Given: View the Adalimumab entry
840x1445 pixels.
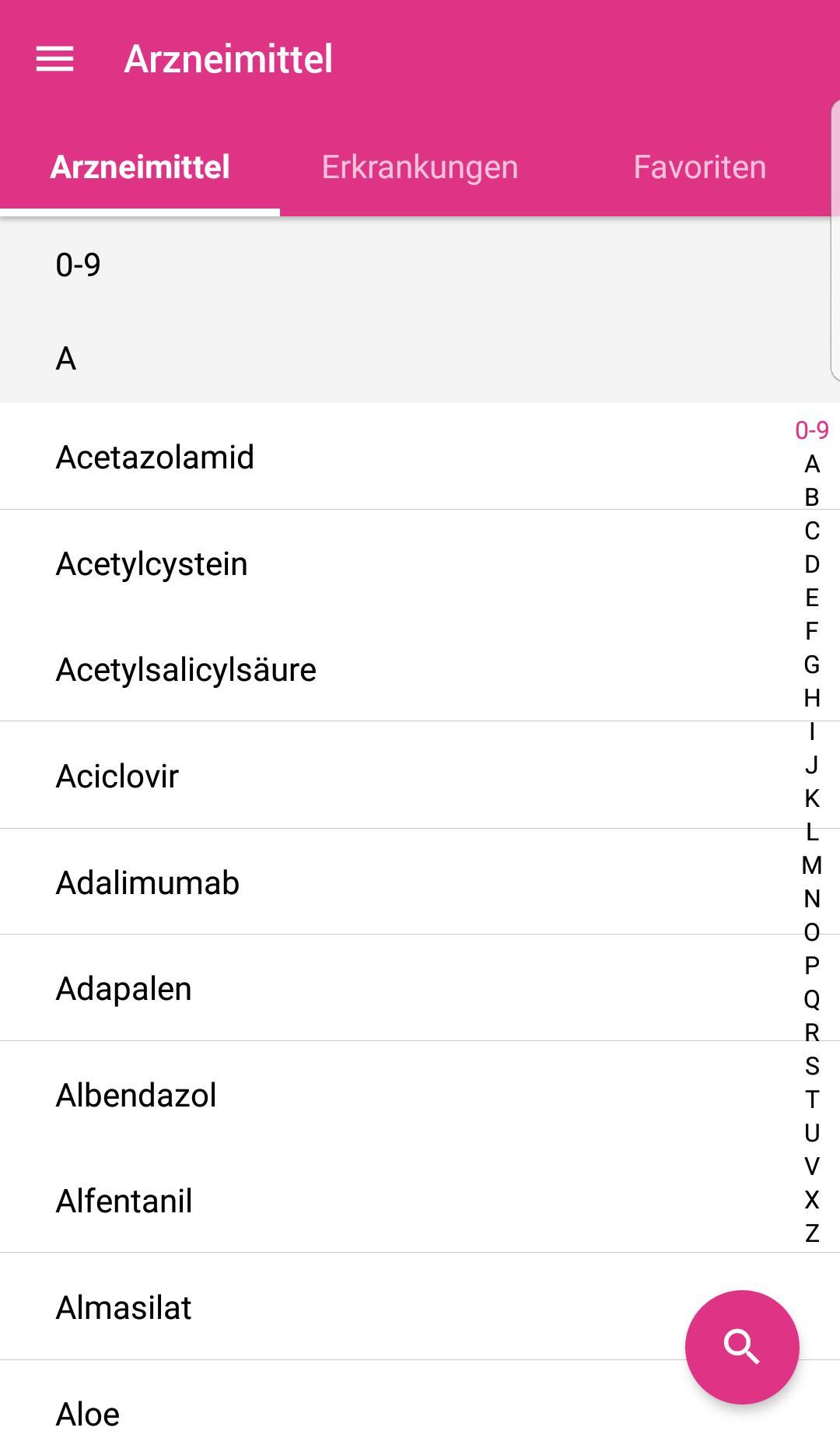Looking at the screenshot, I should coord(148,882).
